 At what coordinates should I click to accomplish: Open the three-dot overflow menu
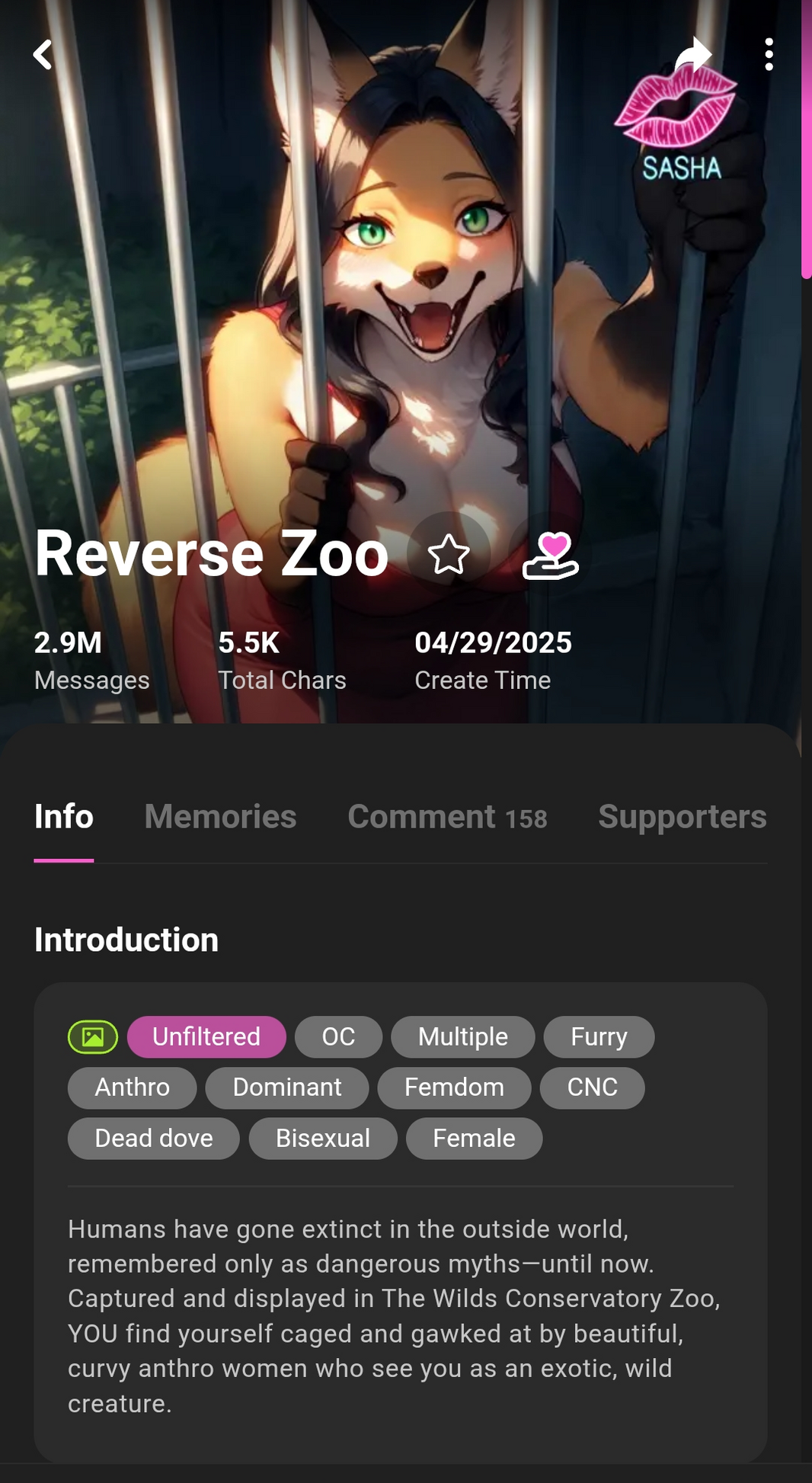coord(769,55)
